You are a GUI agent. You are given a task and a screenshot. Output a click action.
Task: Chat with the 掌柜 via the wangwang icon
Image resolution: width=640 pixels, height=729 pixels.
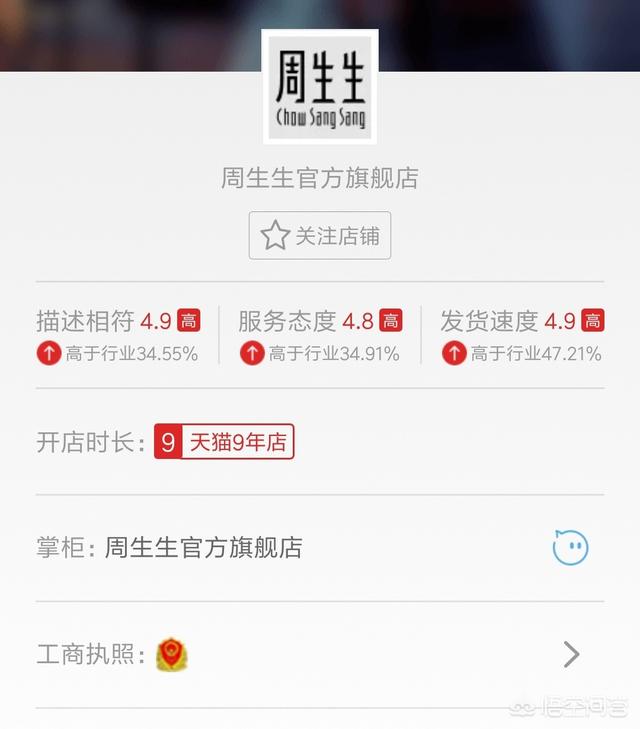(570, 547)
